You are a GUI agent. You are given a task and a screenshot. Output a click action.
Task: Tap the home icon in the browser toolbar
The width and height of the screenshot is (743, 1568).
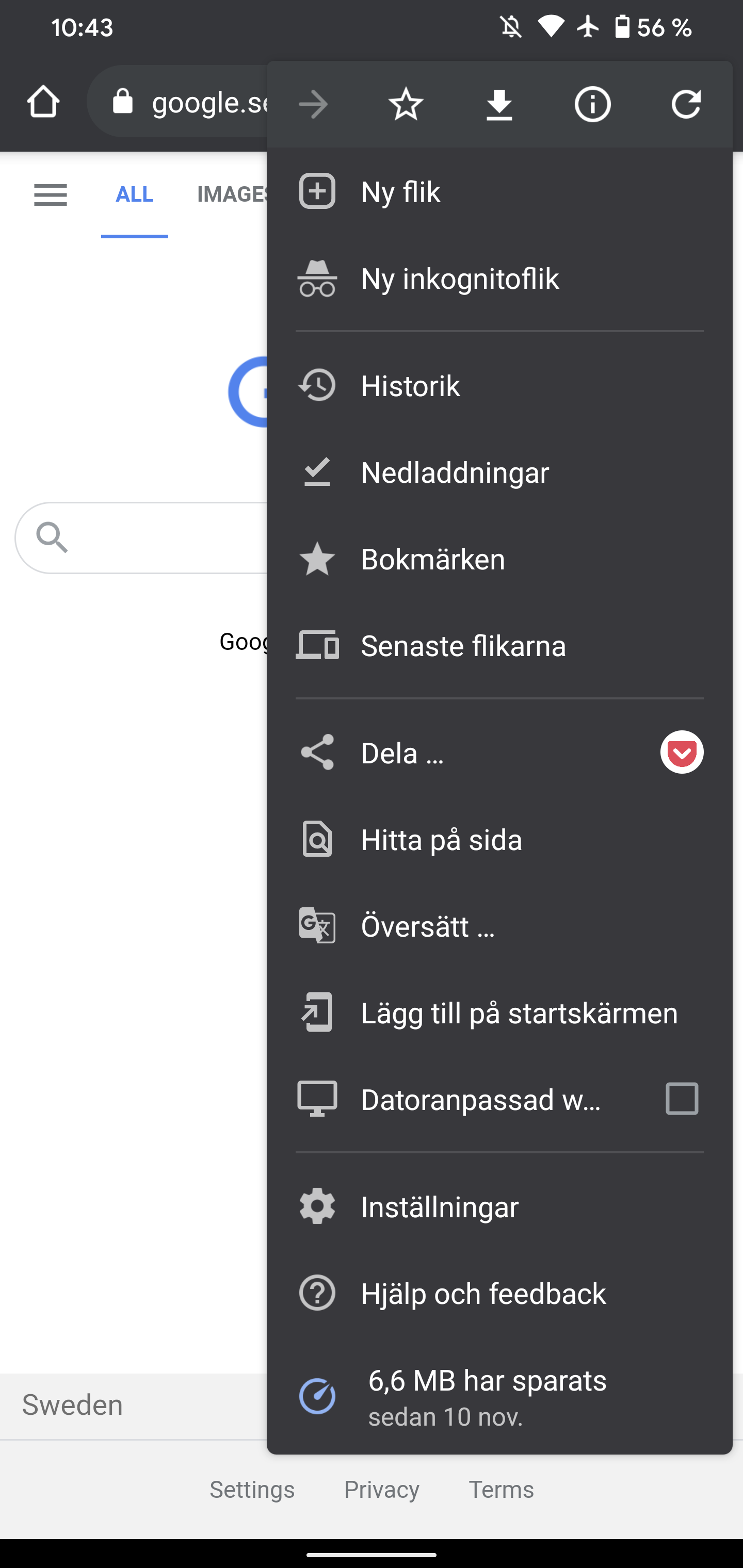click(x=43, y=102)
